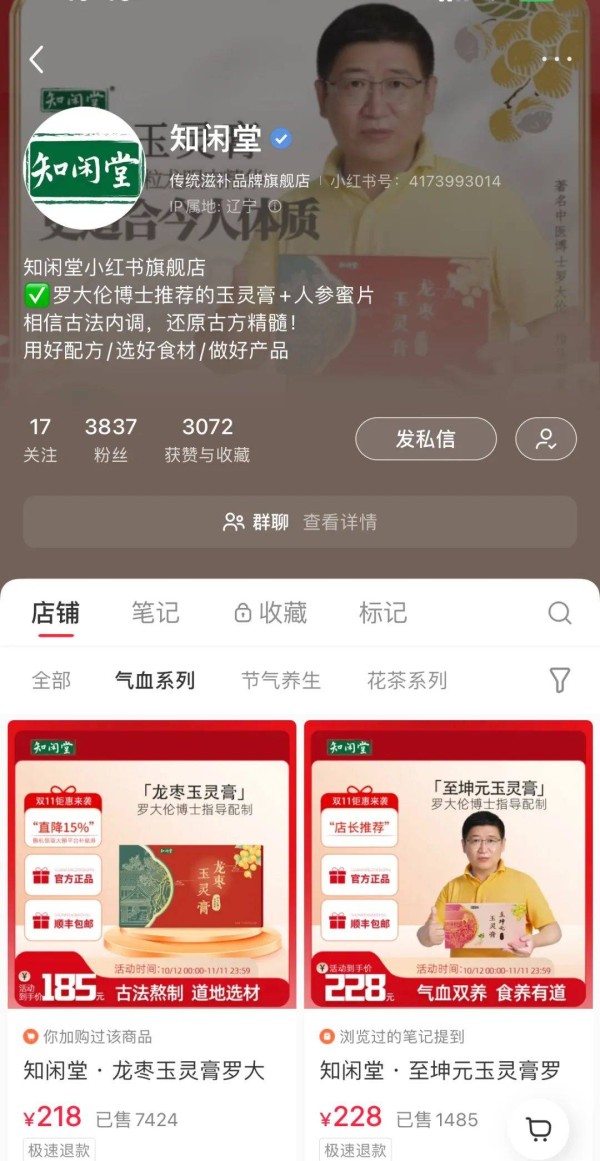
Task: Select the 节气养生 category
Action: coord(281,681)
